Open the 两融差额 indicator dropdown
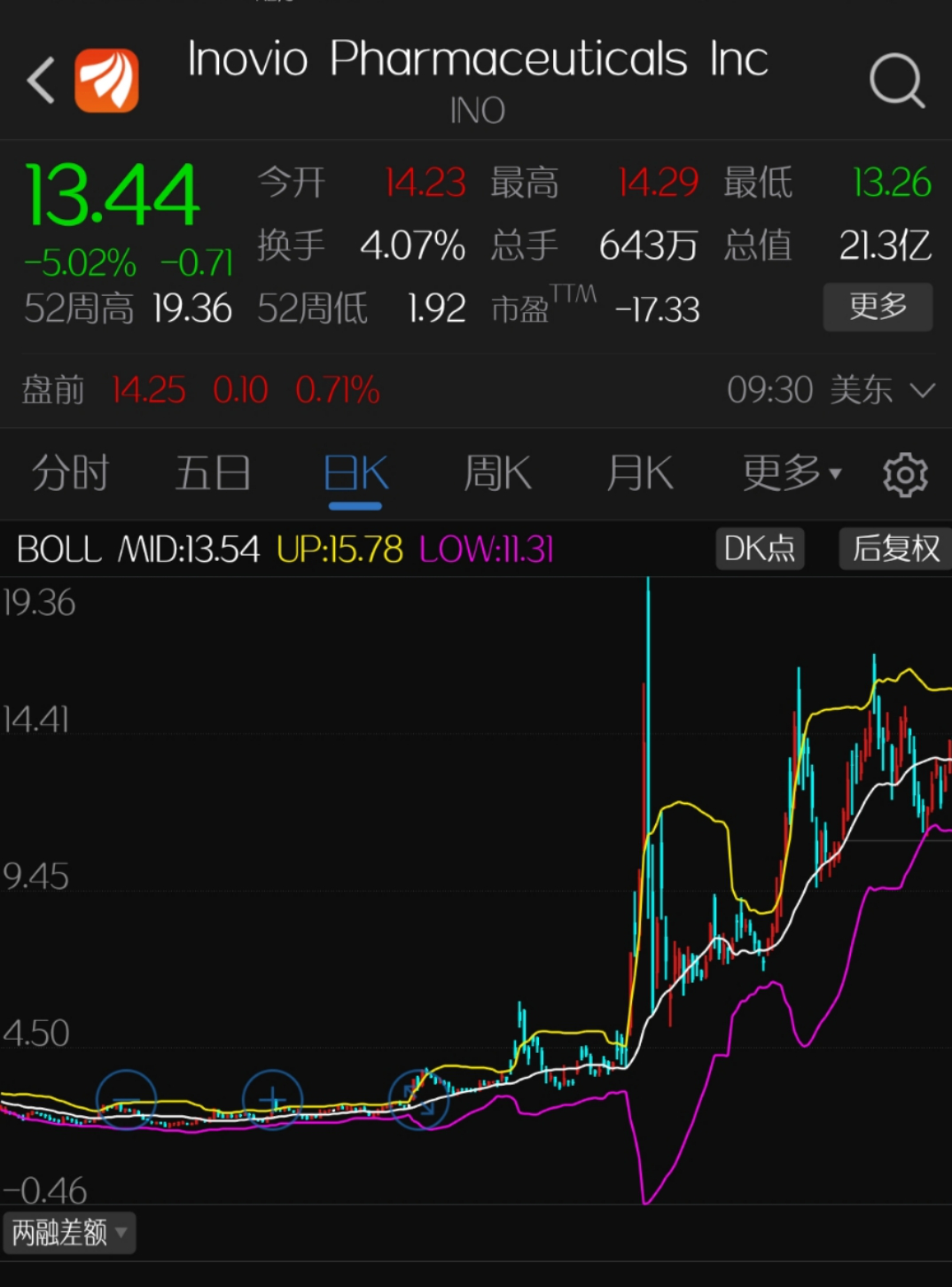Image resolution: width=952 pixels, height=1287 pixels. coord(69,1232)
